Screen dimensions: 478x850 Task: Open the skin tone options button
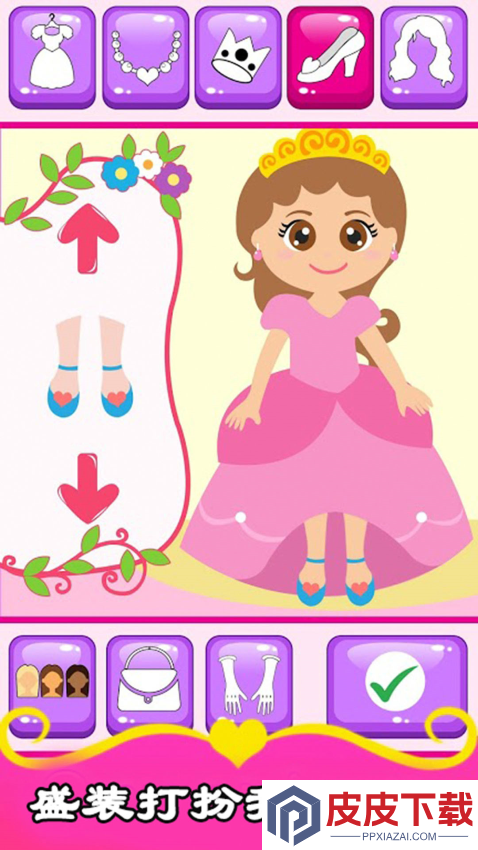click(x=52, y=686)
